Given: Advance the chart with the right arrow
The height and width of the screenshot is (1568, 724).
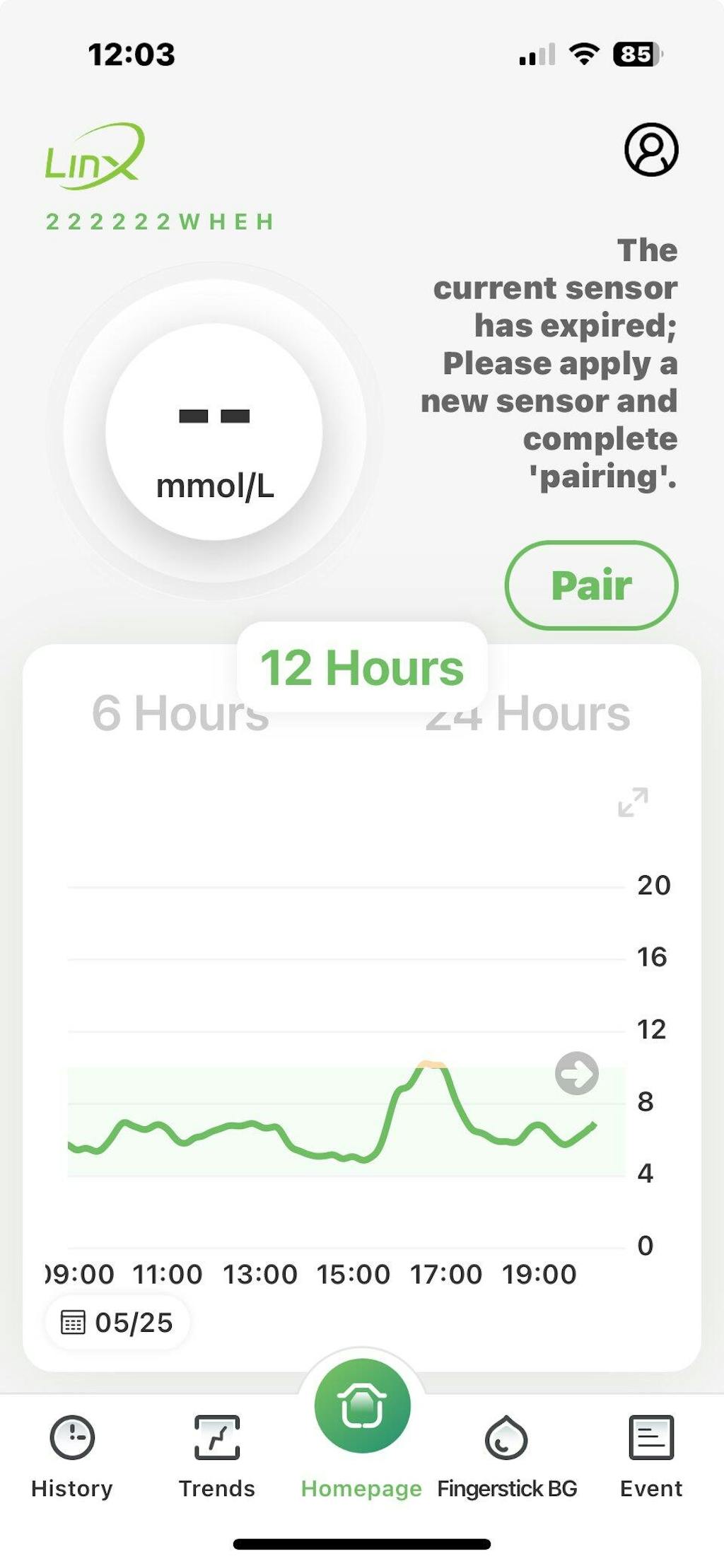Looking at the screenshot, I should [x=577, y=1074].
